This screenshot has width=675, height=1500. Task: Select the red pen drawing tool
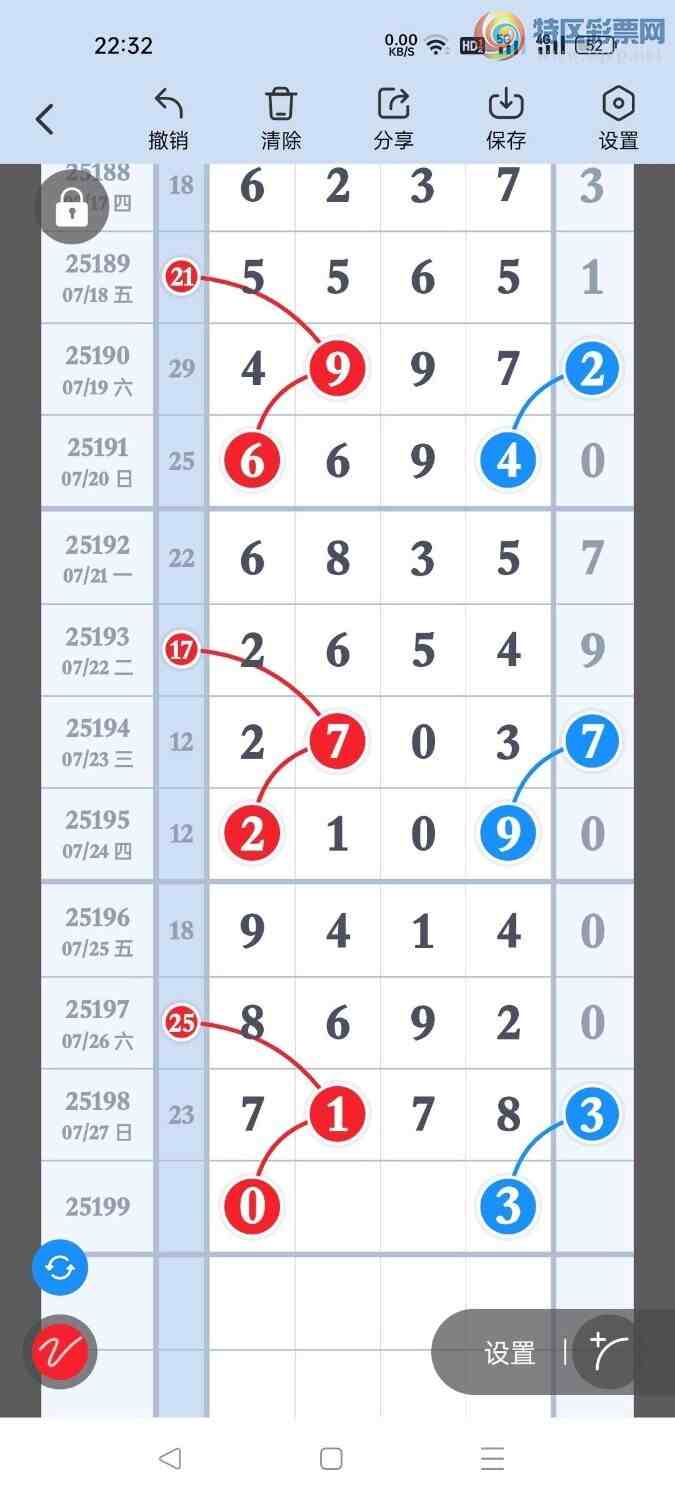60,1352
